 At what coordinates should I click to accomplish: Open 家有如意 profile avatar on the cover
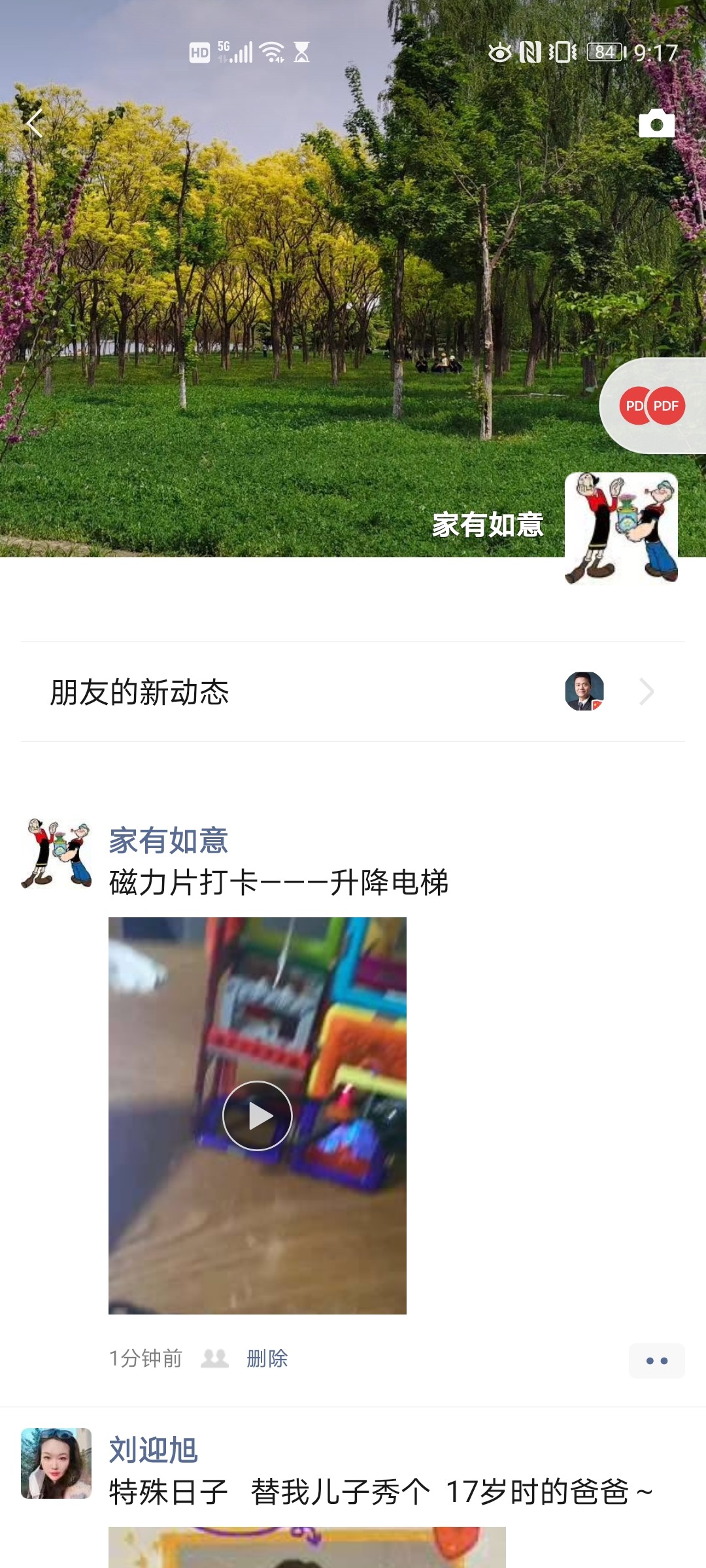click(x=621, y=528)
